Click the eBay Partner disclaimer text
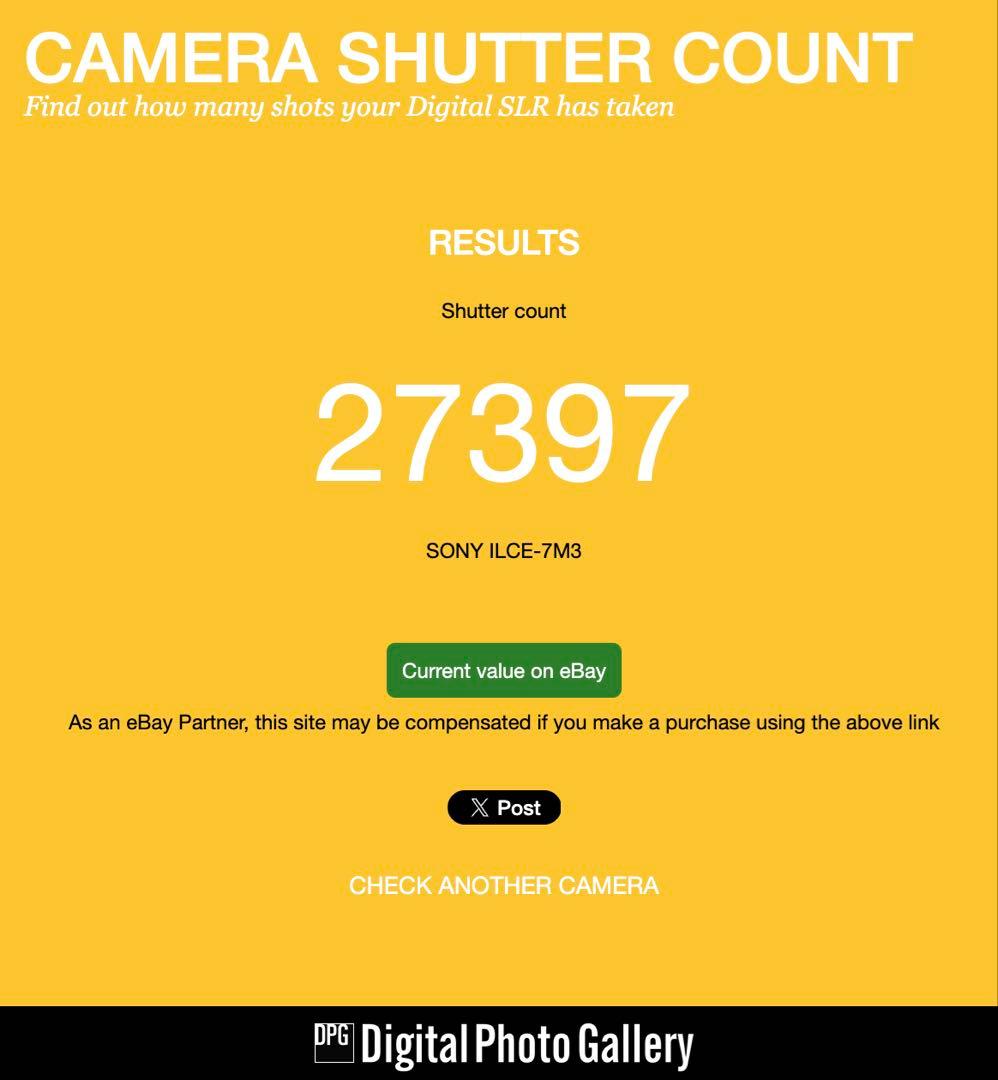 pyautogui.click(x=504, y=721)
